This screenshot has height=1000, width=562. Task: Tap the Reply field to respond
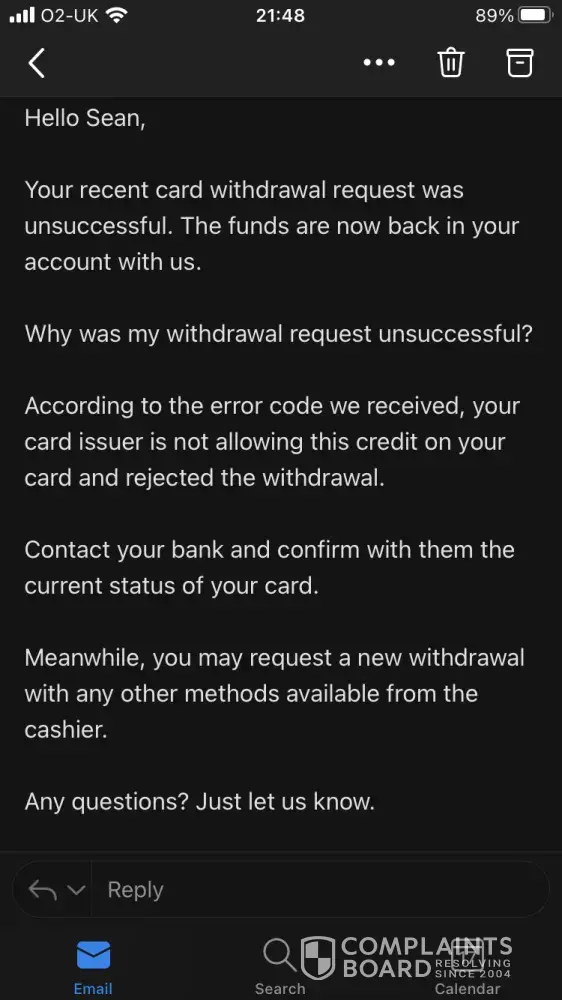(x=320, y=889)
